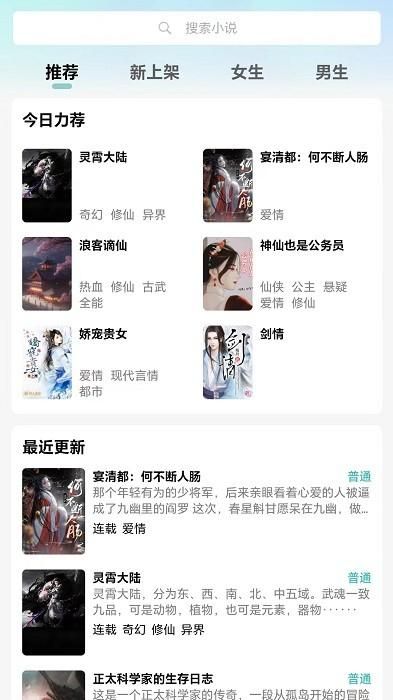This screenshot has width=393, height=700.
Task: Switch to the 新上架 tab
Action: 155,72
